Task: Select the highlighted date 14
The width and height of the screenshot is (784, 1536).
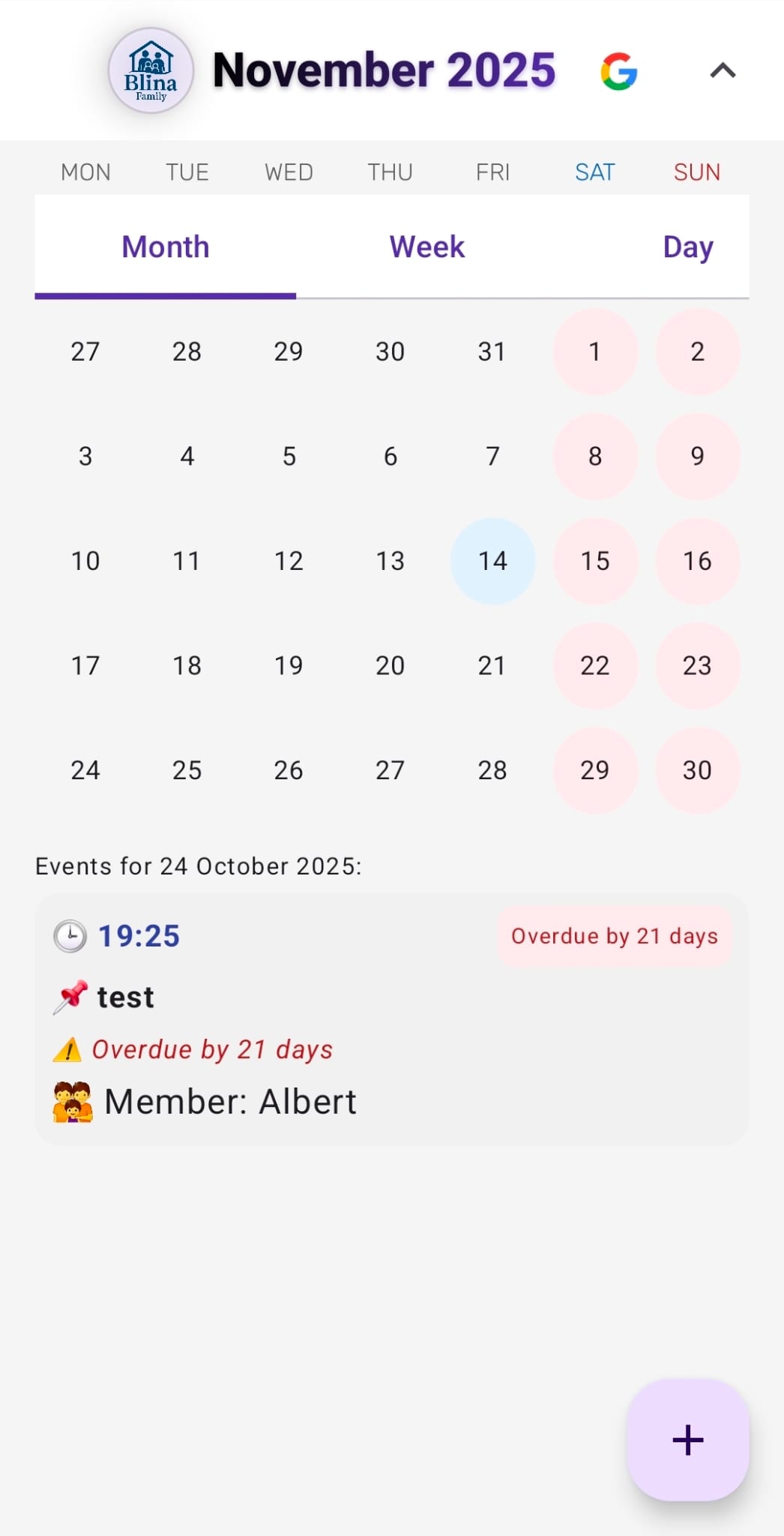Action: [x=492, y=560]
